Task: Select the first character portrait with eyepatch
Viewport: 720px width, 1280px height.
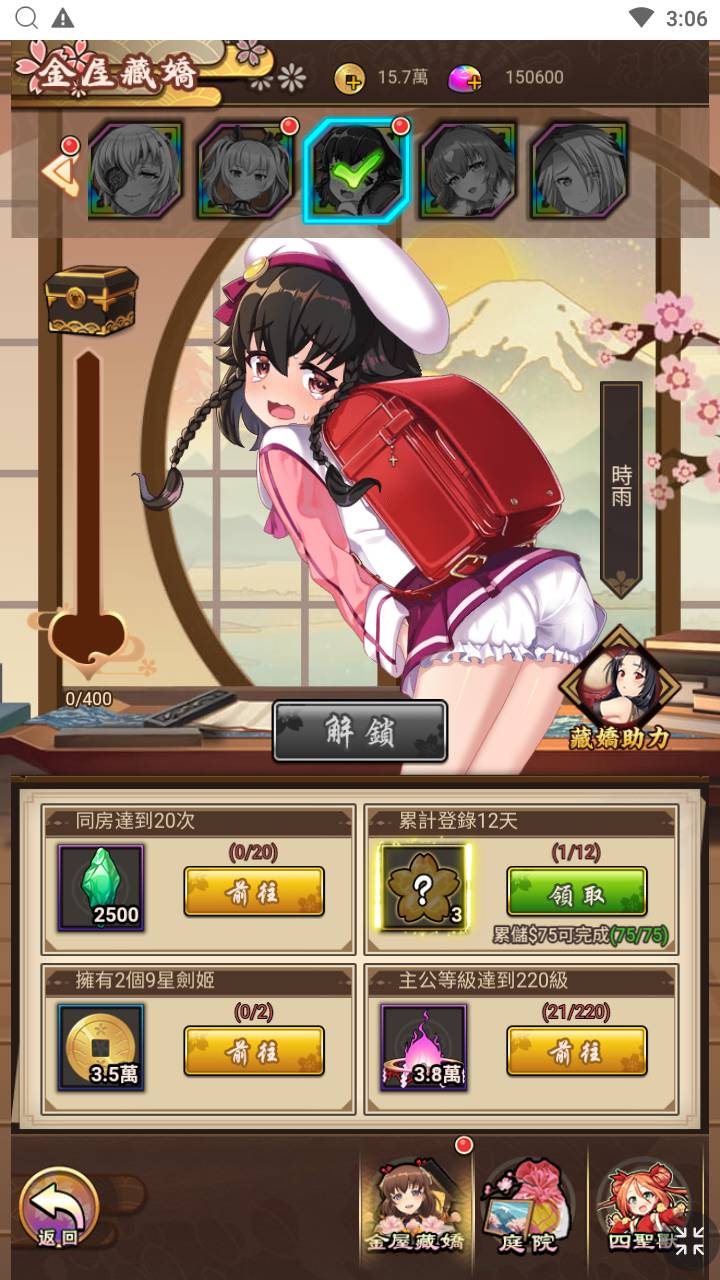Action: (135, 171)
